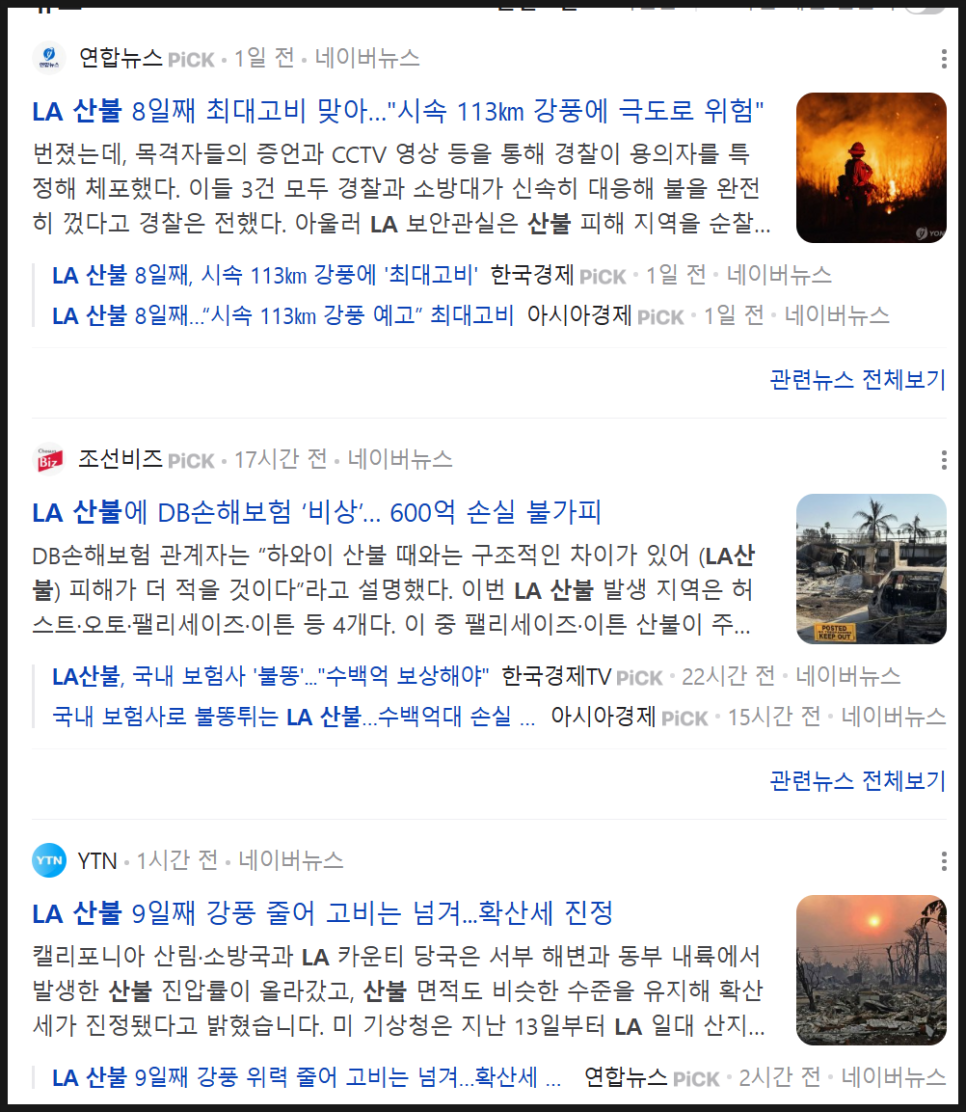Open overflow menu for YTN article
This screenshot has width=966, height=1112.
943,861
